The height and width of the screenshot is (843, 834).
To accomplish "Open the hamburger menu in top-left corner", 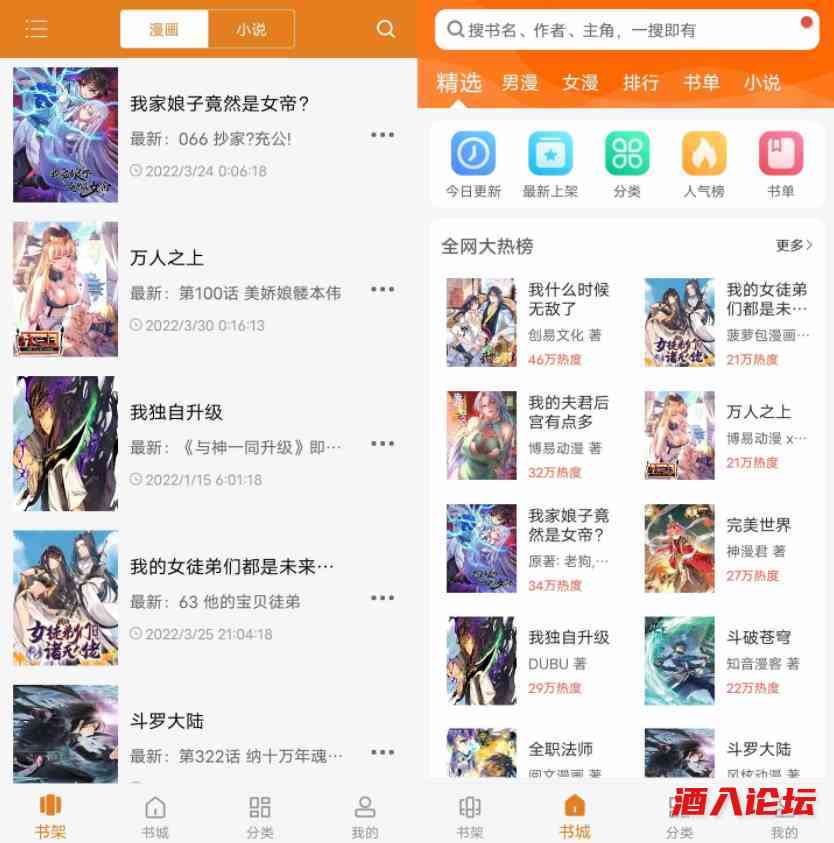I will (36, 28).
